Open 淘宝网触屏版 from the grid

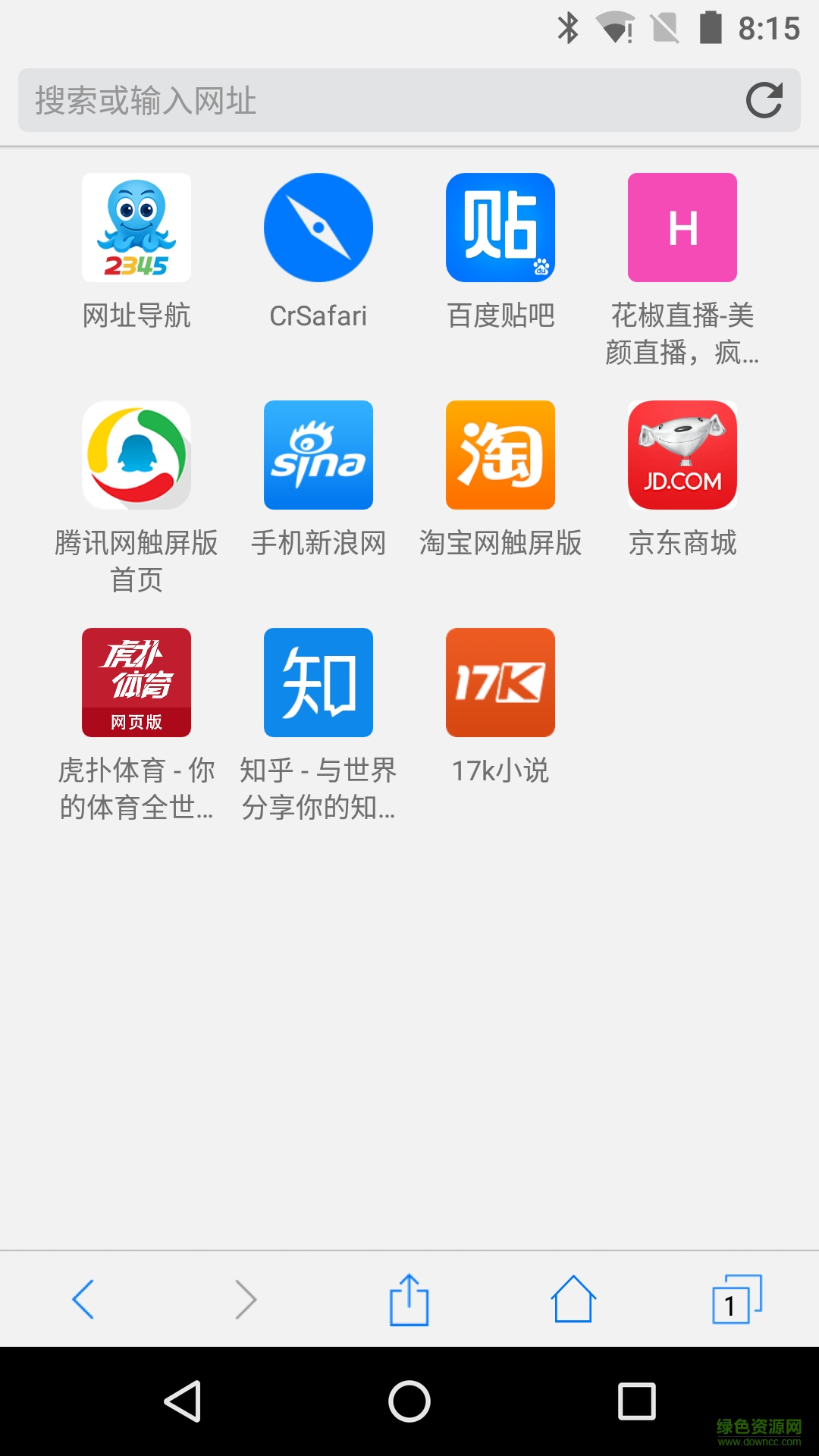pos(500,455)
